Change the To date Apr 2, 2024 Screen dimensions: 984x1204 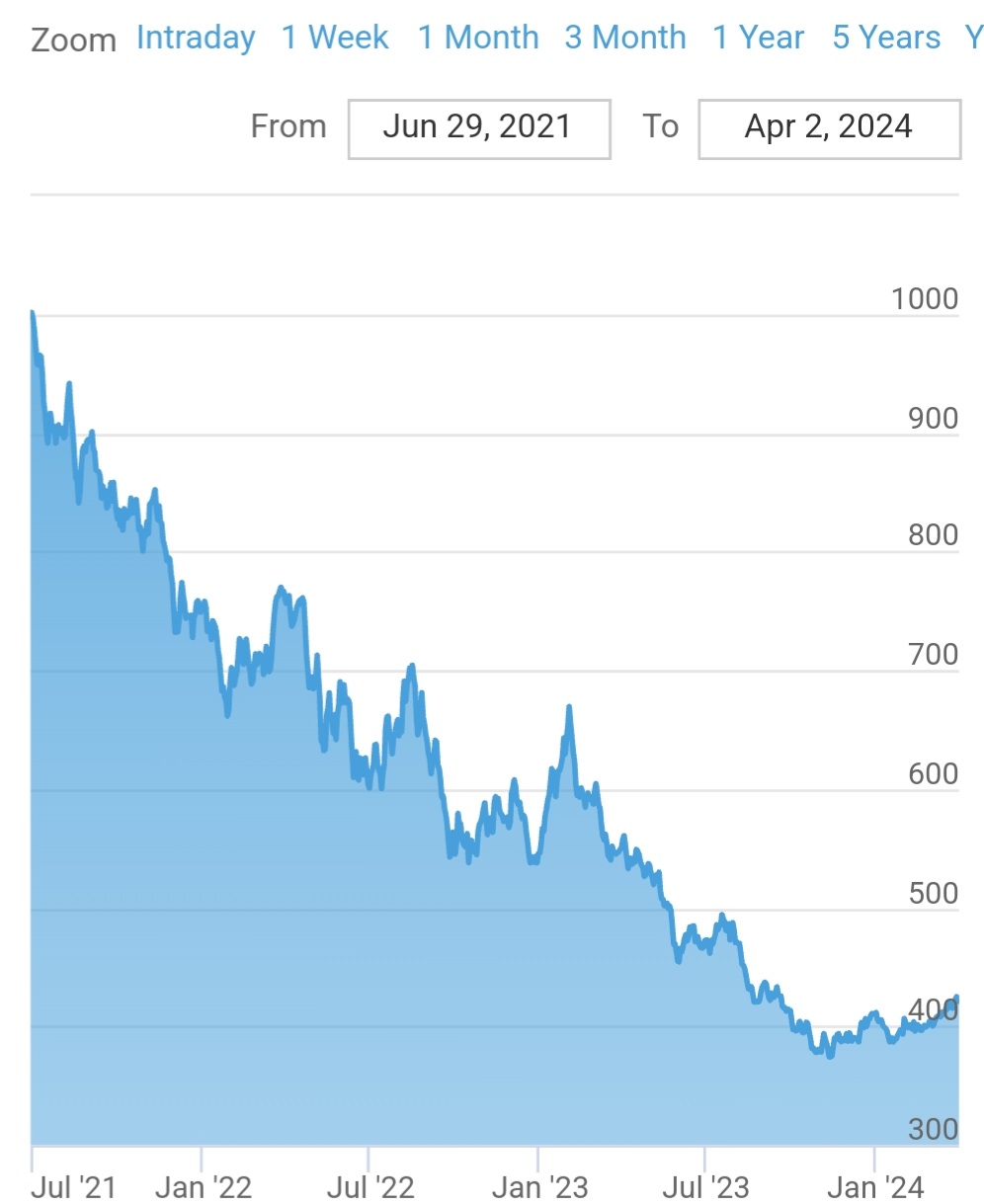click(x=829, y=127)
